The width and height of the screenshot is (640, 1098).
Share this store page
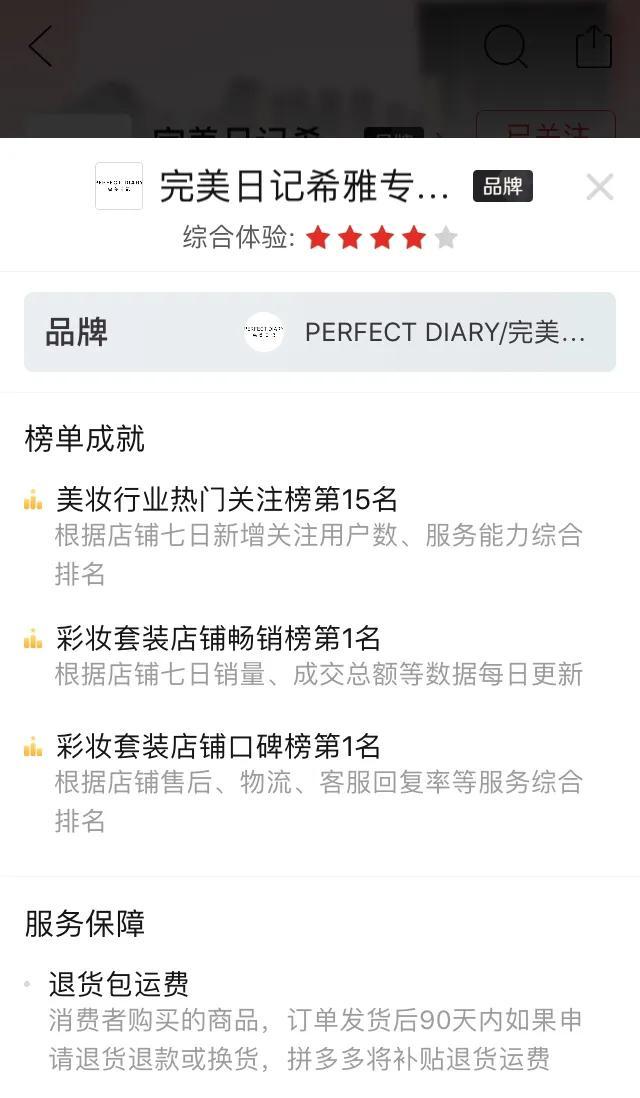point(593,46)
